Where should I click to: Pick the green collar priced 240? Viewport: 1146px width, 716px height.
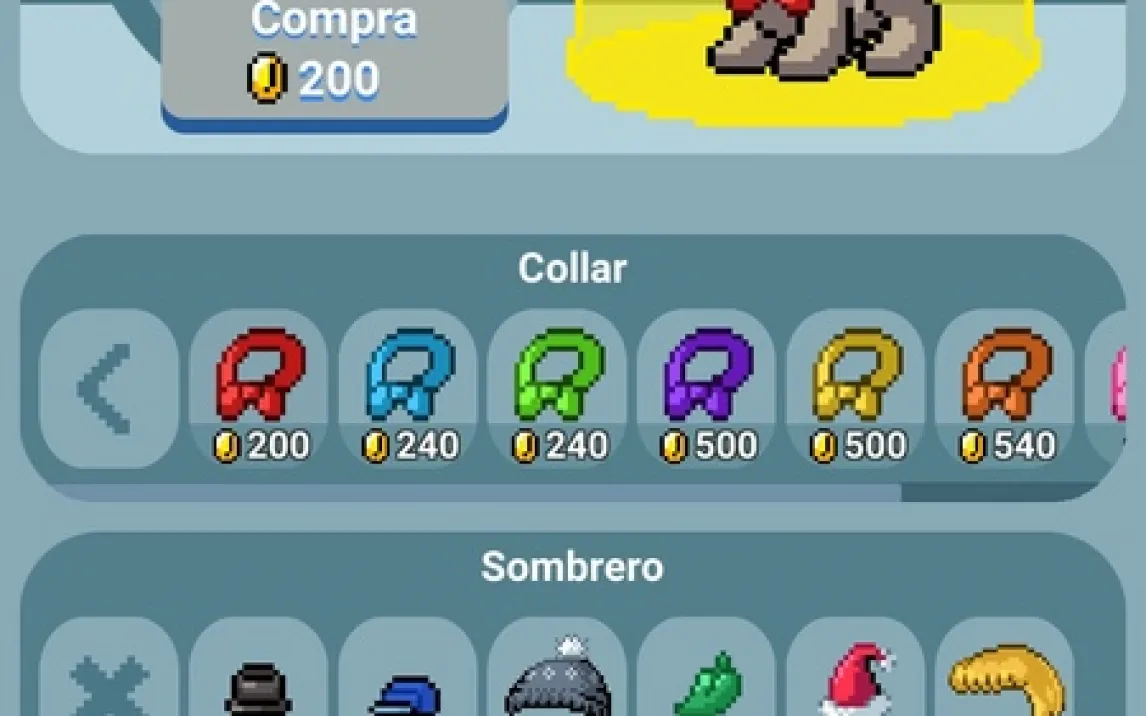[x=558, y=391]
